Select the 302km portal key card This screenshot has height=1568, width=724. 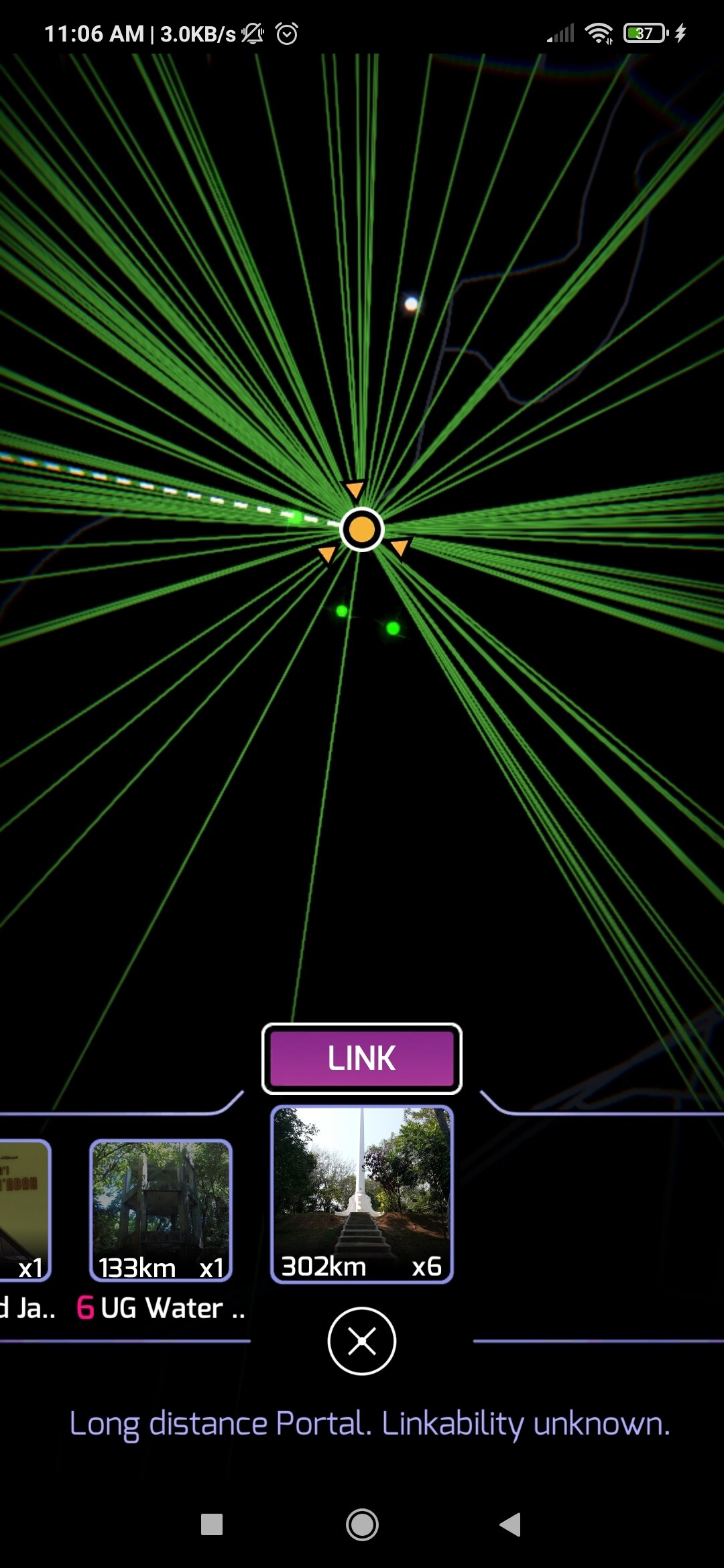click(x=361, y=1194)
